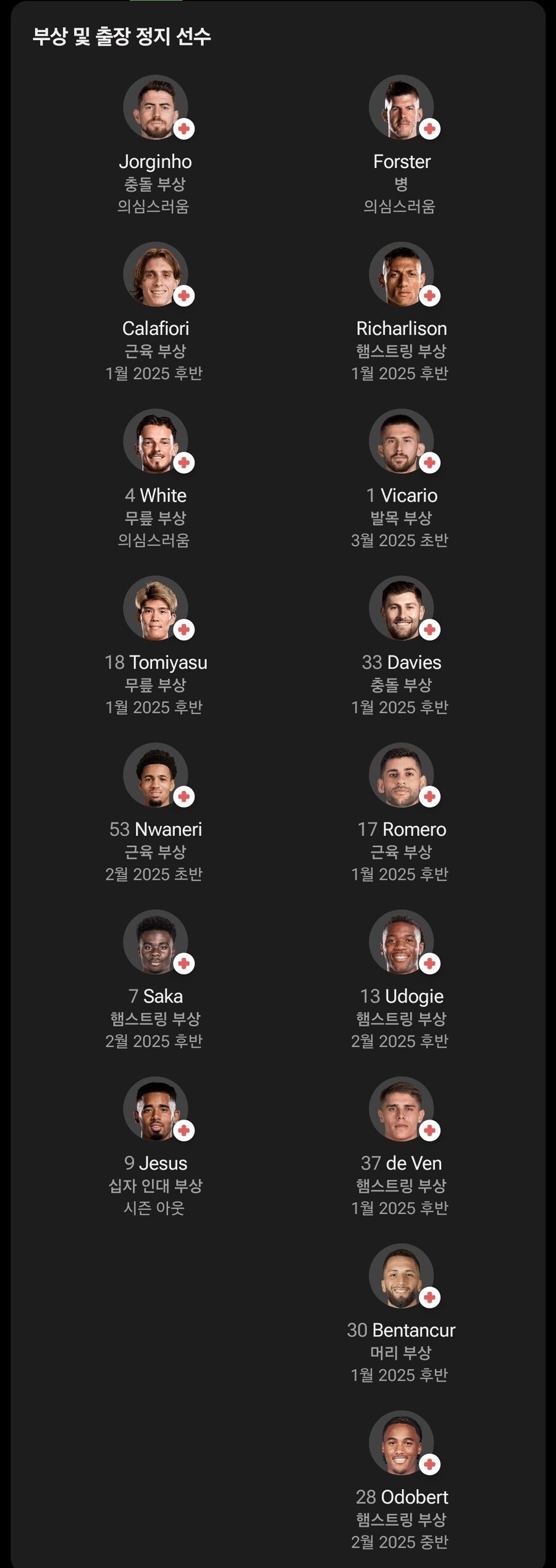Open Jorginho's player profile photo
556x1568 pixels.
154,106
